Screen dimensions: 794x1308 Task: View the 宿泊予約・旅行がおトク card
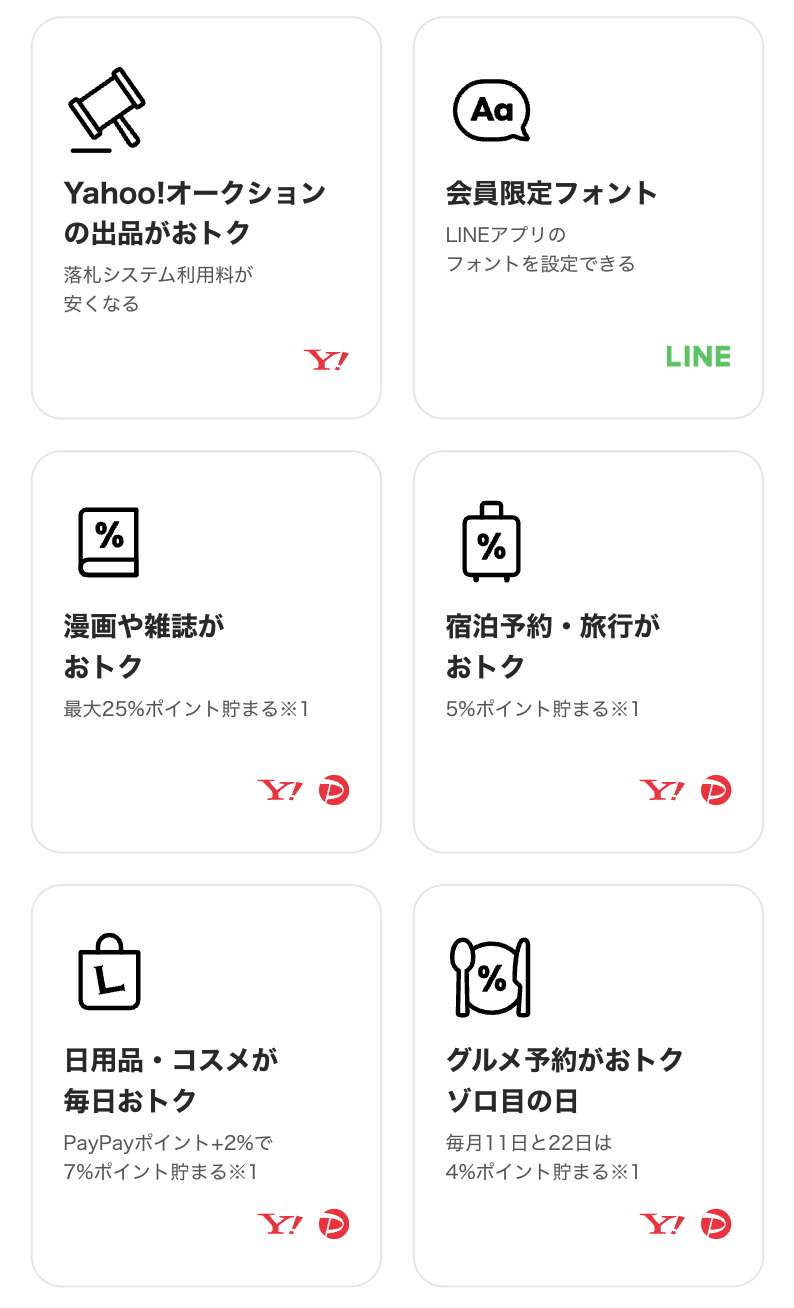[588, 652]
